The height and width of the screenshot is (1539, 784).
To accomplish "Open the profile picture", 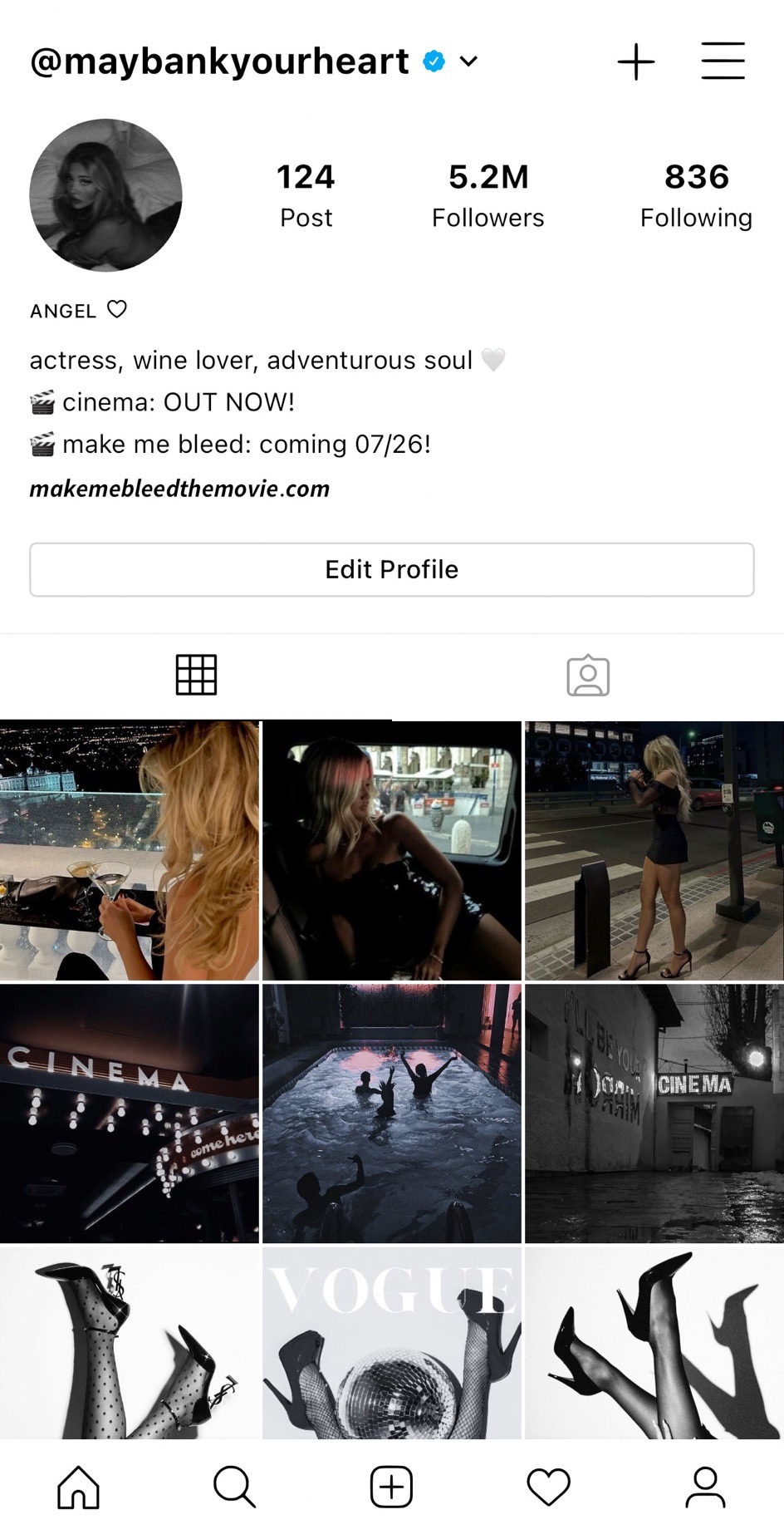I will pyautogui.click(x=105, y=195).
